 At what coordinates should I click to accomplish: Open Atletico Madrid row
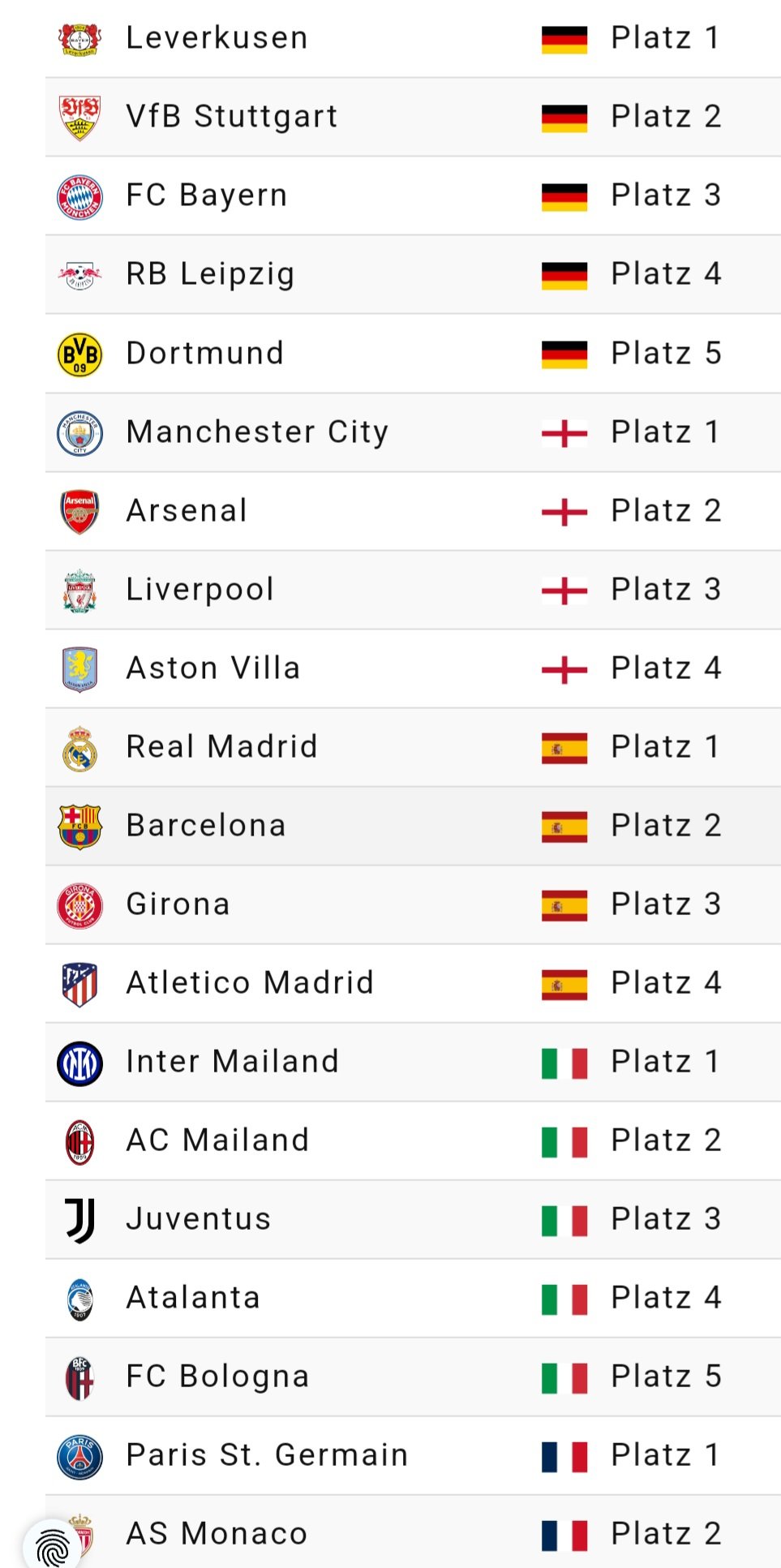click(413, 983)
